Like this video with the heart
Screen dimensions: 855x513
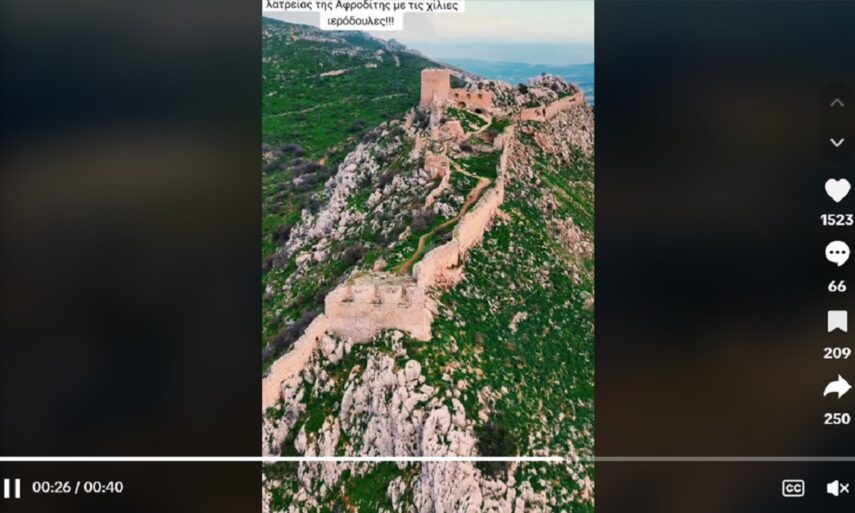pyautogui.click(x=837, y=191)
